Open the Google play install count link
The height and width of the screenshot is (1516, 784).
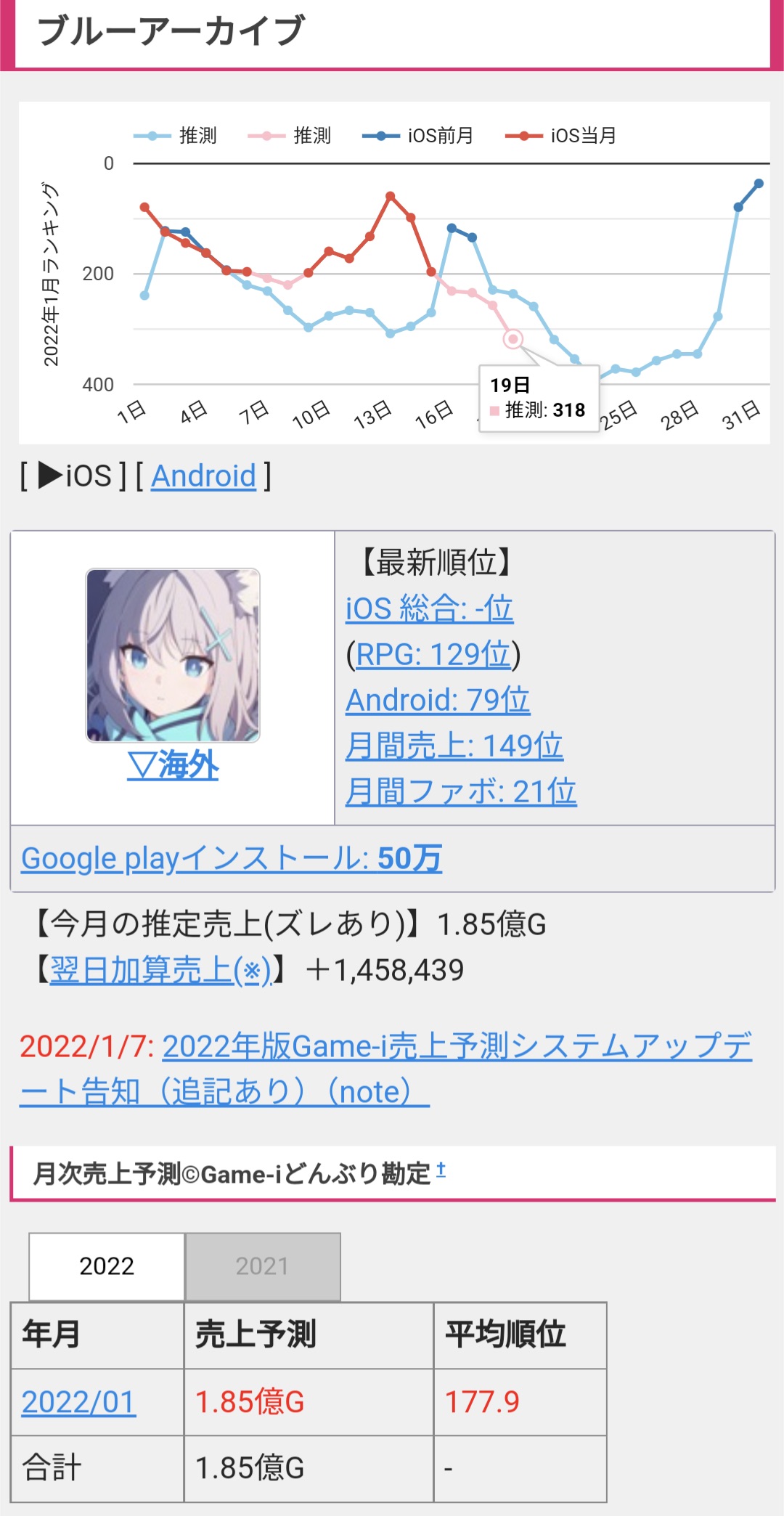[x=232, y=858]
